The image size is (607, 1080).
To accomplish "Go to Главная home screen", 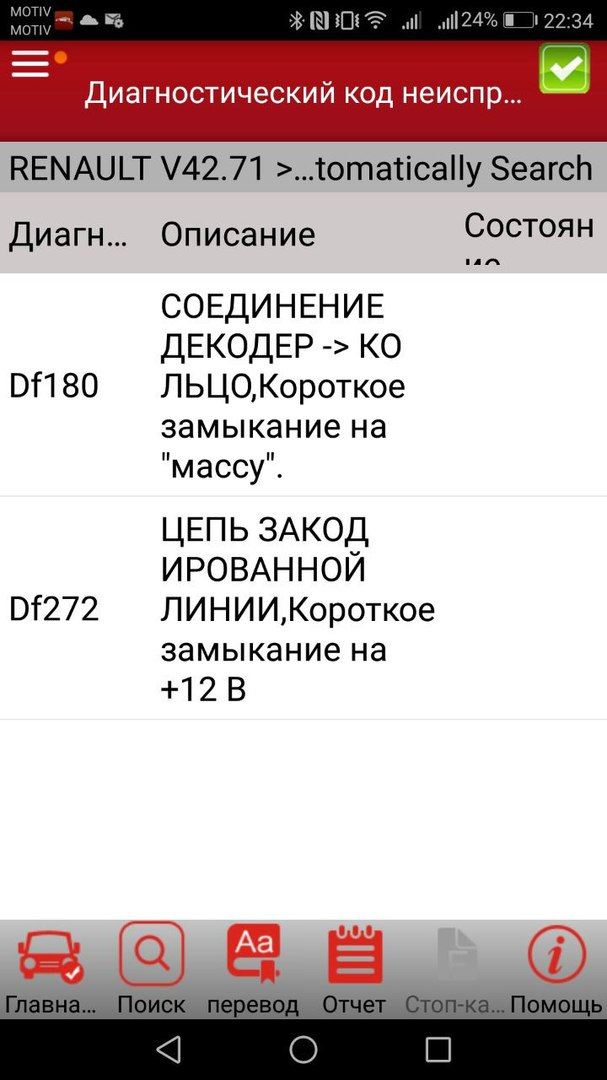I will [50, 968].
